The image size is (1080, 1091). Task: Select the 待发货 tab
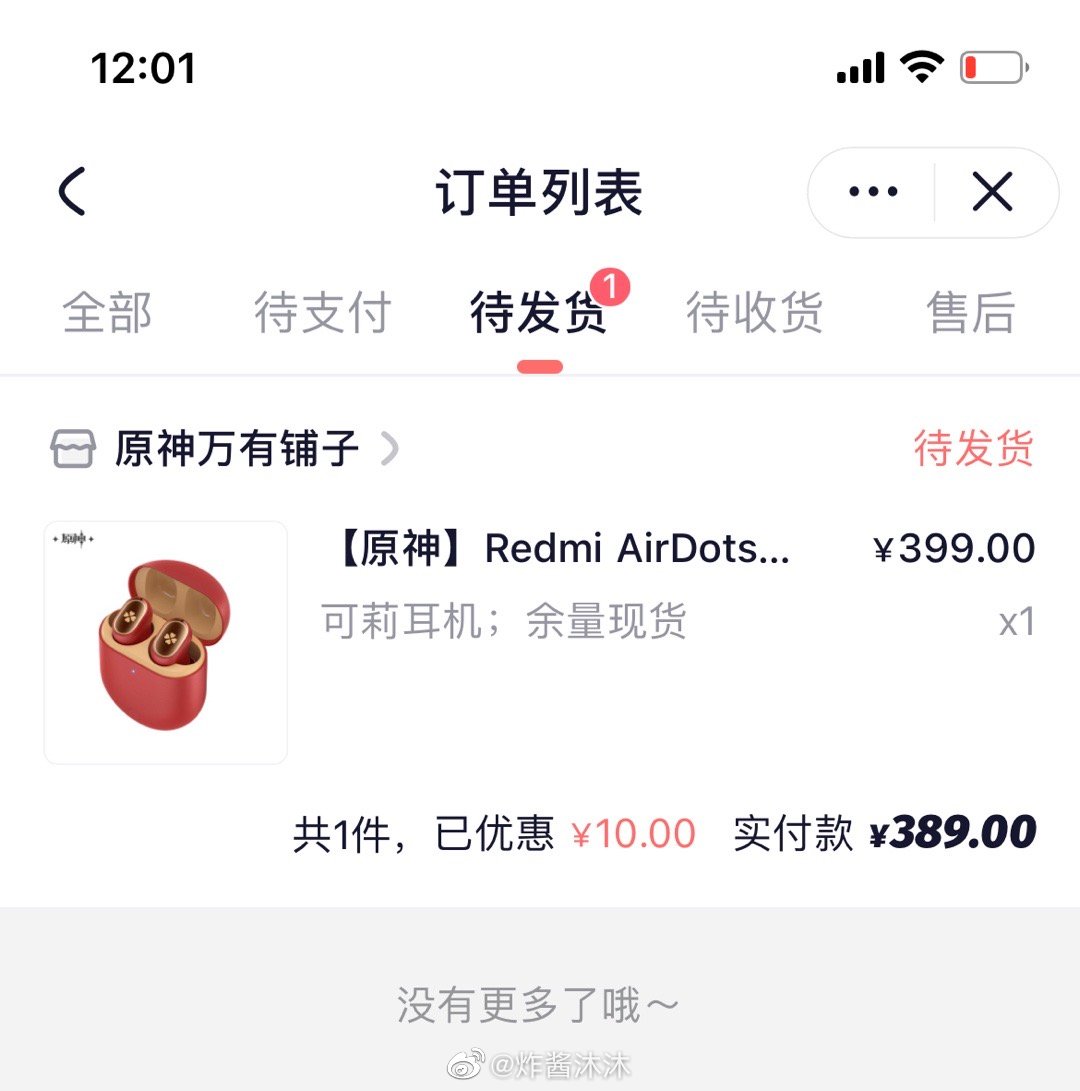[539, 313]
